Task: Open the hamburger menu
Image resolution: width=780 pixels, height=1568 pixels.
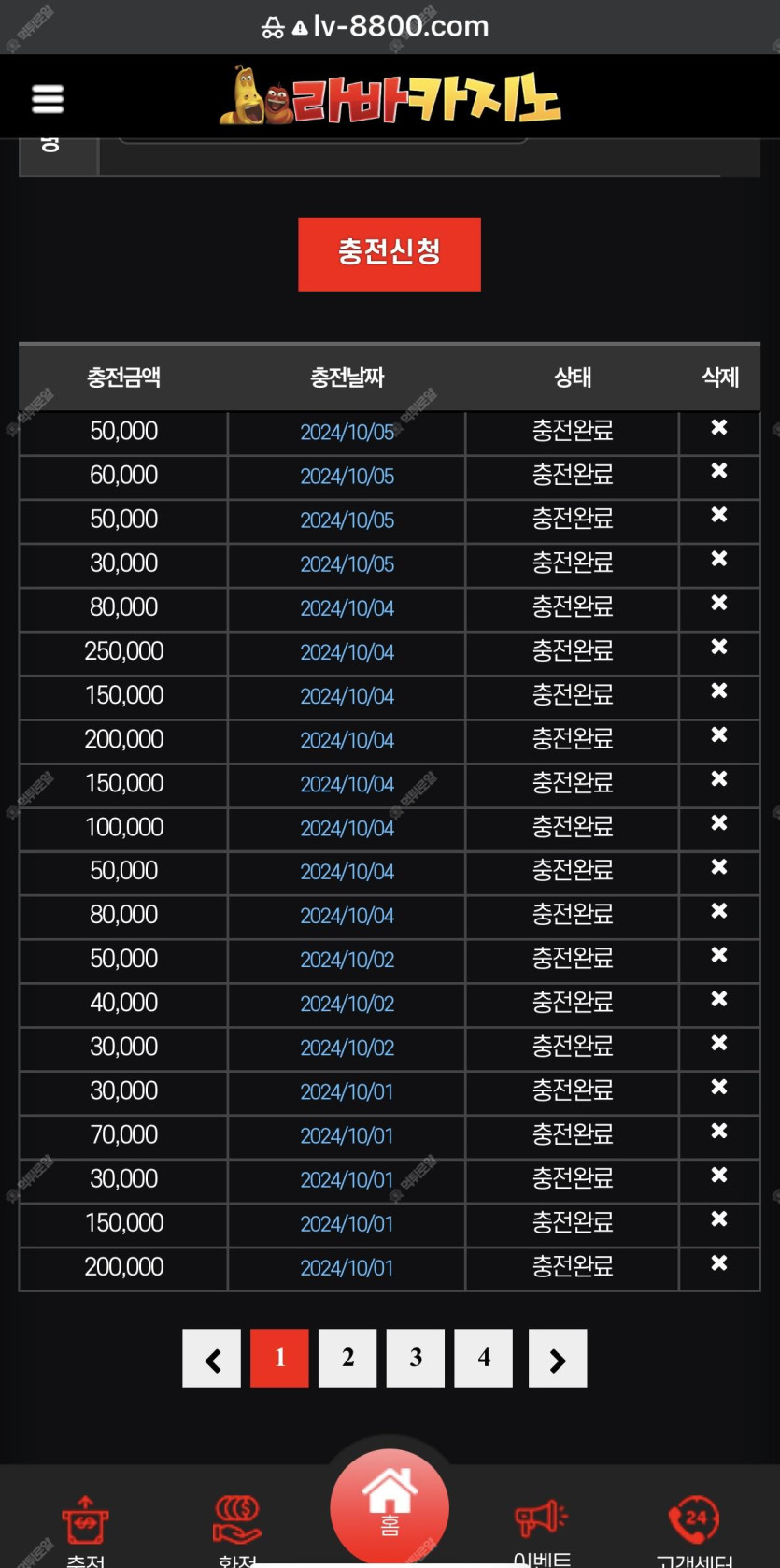Action: point(48,99)
